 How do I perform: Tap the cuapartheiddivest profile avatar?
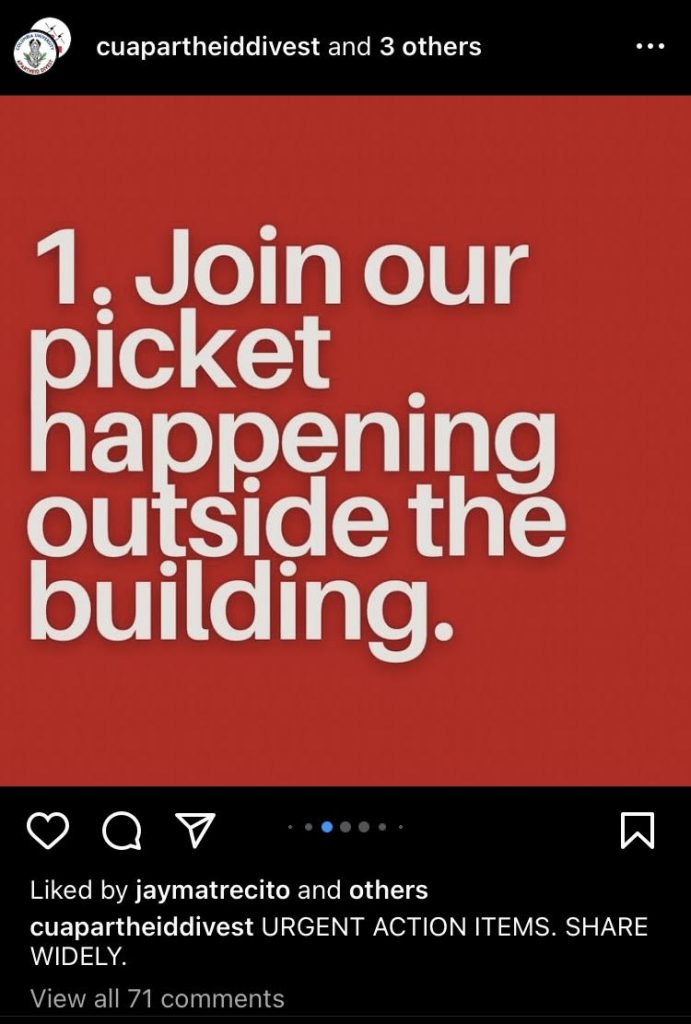(41, 48)
